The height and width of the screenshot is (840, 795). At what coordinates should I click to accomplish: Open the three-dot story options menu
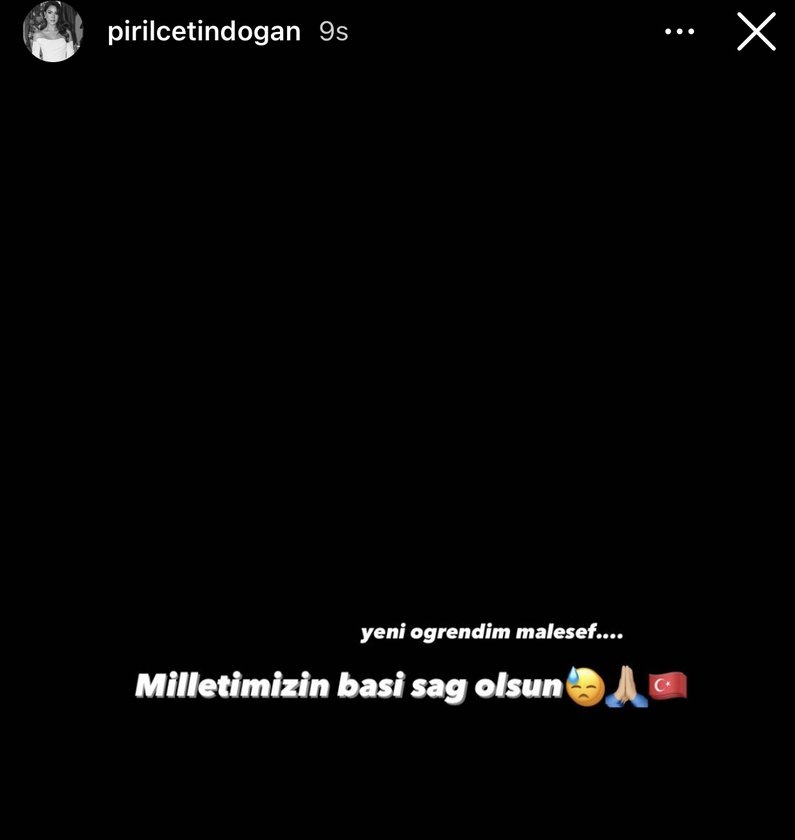[679, 32]
